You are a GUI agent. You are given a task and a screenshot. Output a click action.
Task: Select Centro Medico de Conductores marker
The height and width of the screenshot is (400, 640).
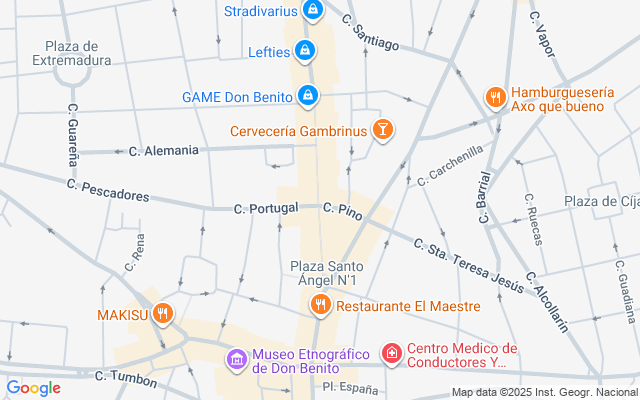pyautogui.click(x=392, y=354)
